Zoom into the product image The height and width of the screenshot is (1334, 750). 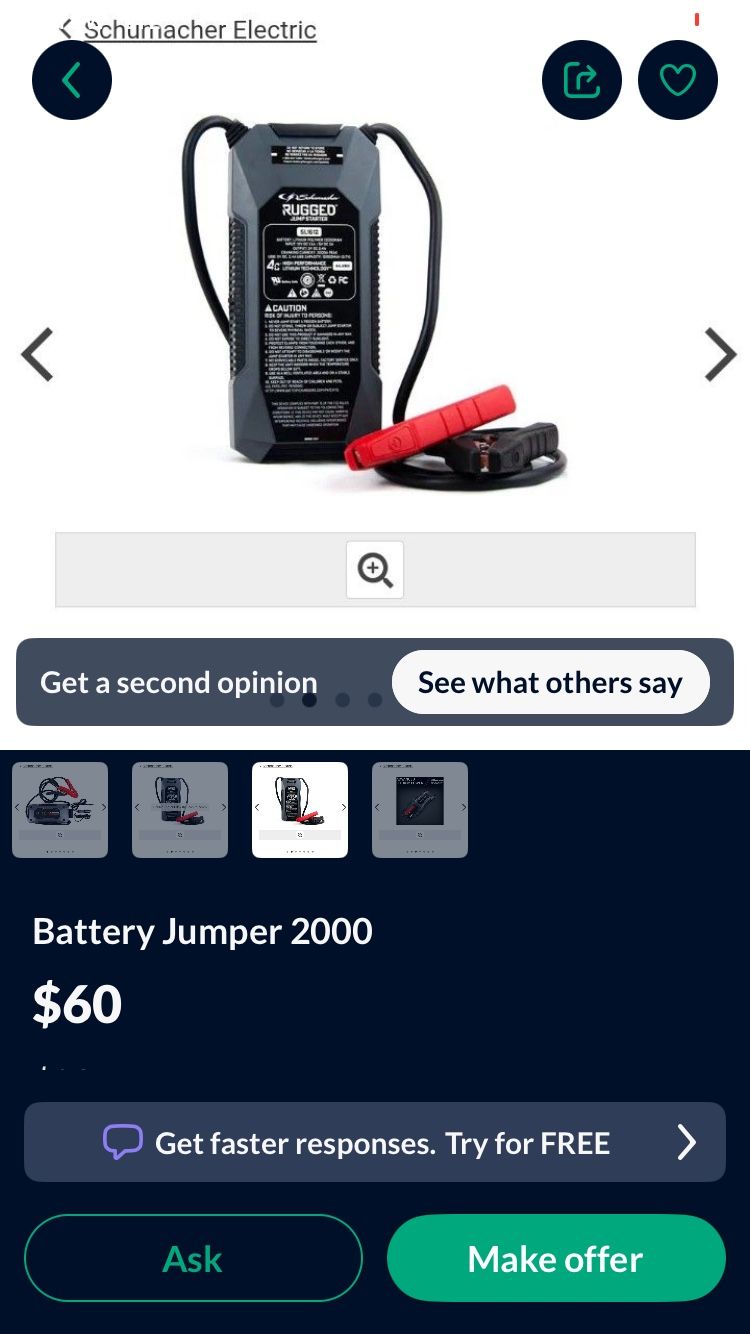(x=375, y=570)
